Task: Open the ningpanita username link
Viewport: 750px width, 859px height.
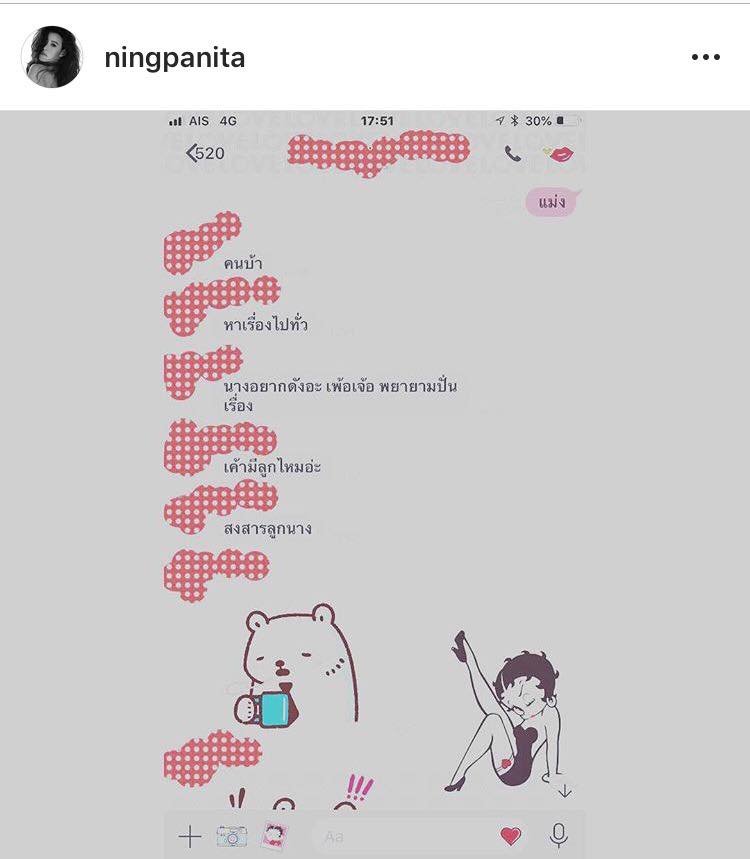Action: (174, 58)
